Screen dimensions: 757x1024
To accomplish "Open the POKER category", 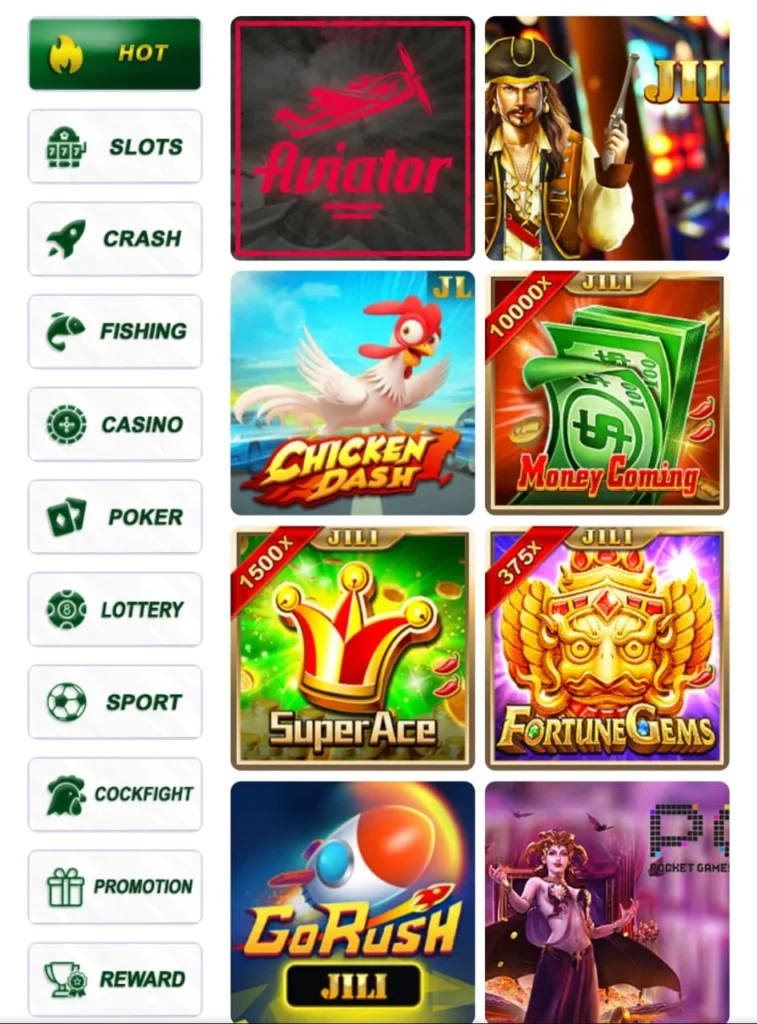I will (115, 517).
